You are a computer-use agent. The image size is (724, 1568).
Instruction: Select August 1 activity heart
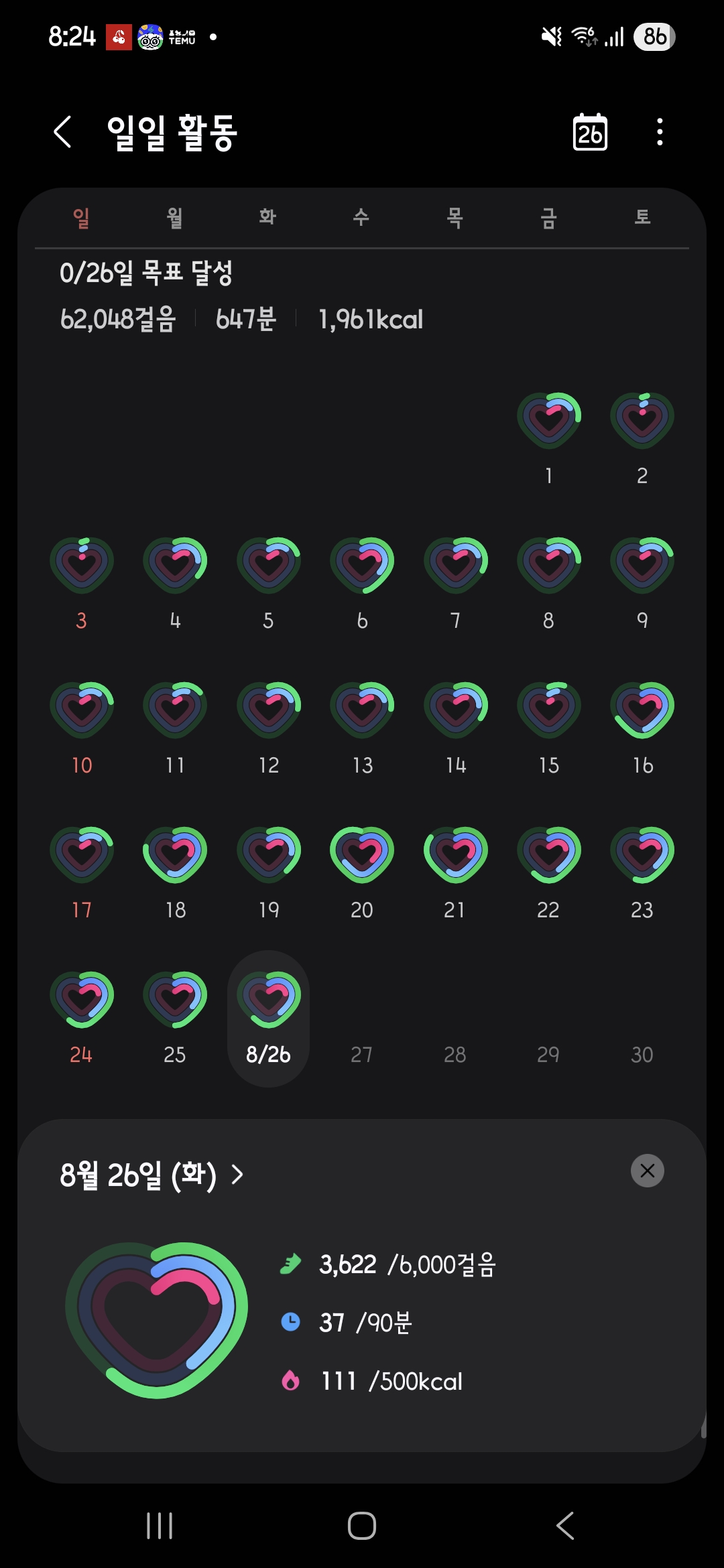point(549,421)
